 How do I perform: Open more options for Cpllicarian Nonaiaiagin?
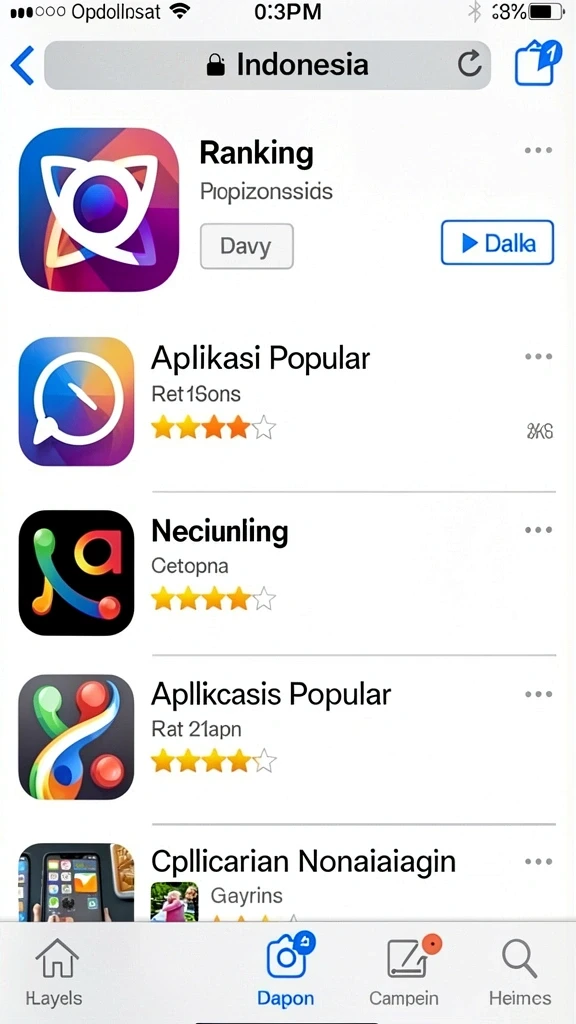click(x=539, y=862)
